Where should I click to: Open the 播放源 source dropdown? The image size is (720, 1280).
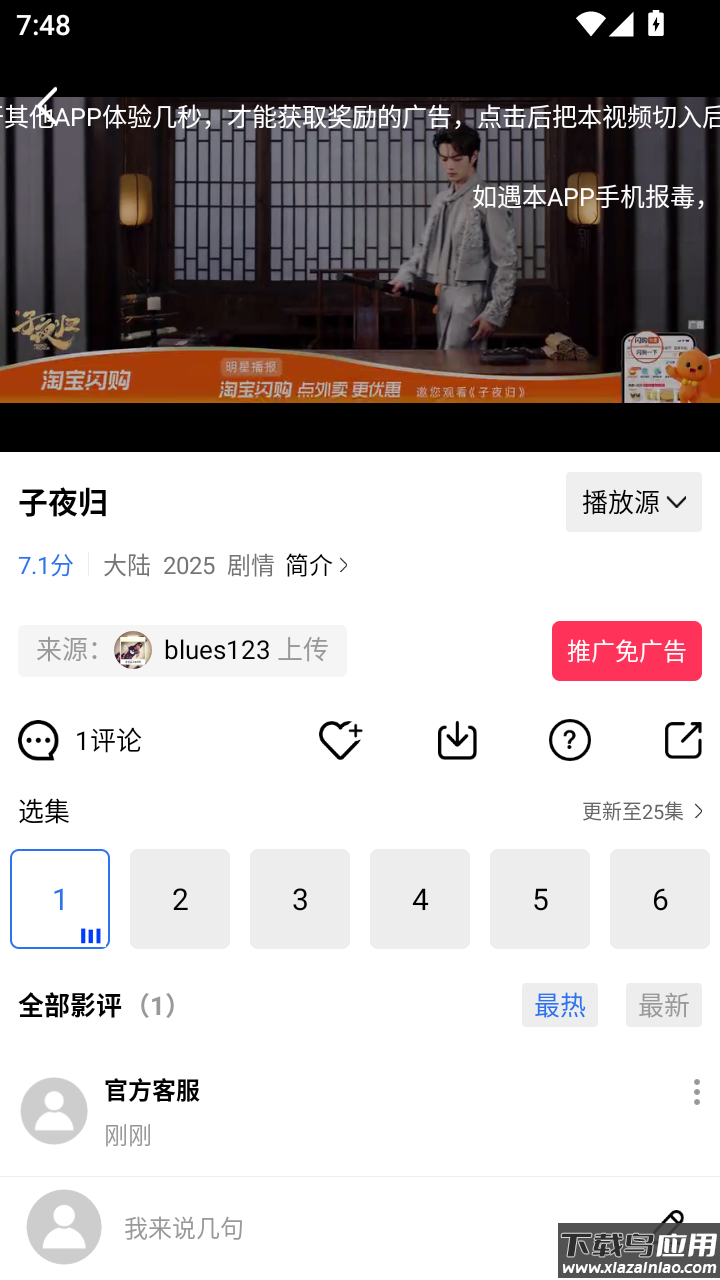coord(633,502)
